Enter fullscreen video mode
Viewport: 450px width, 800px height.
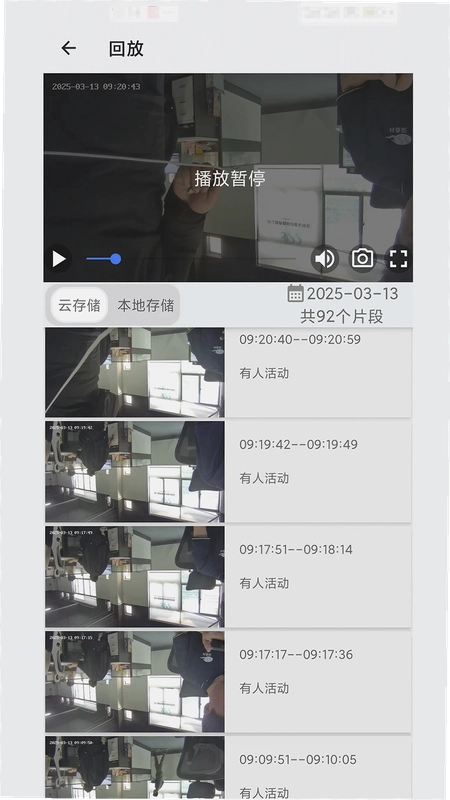click(398, 259)
